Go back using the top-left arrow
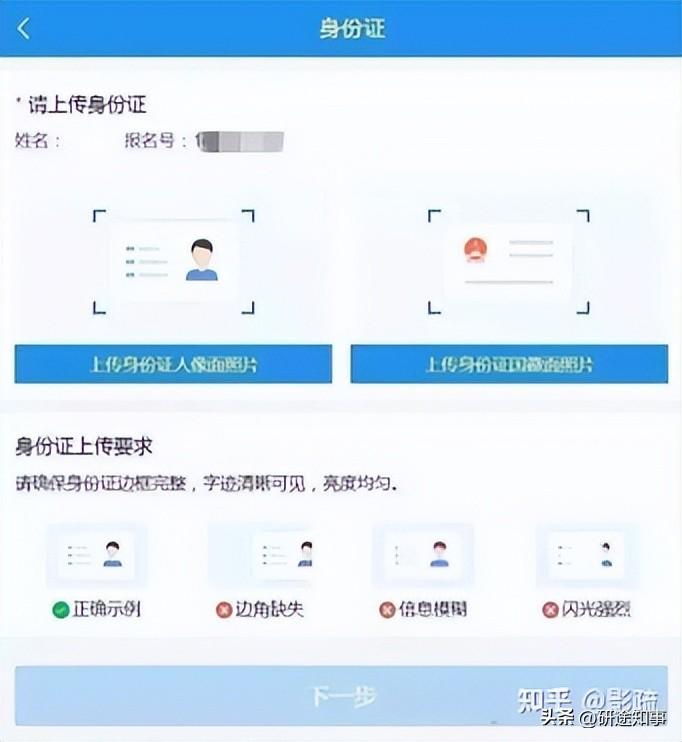Screen dimensions: 682x742 24,28
